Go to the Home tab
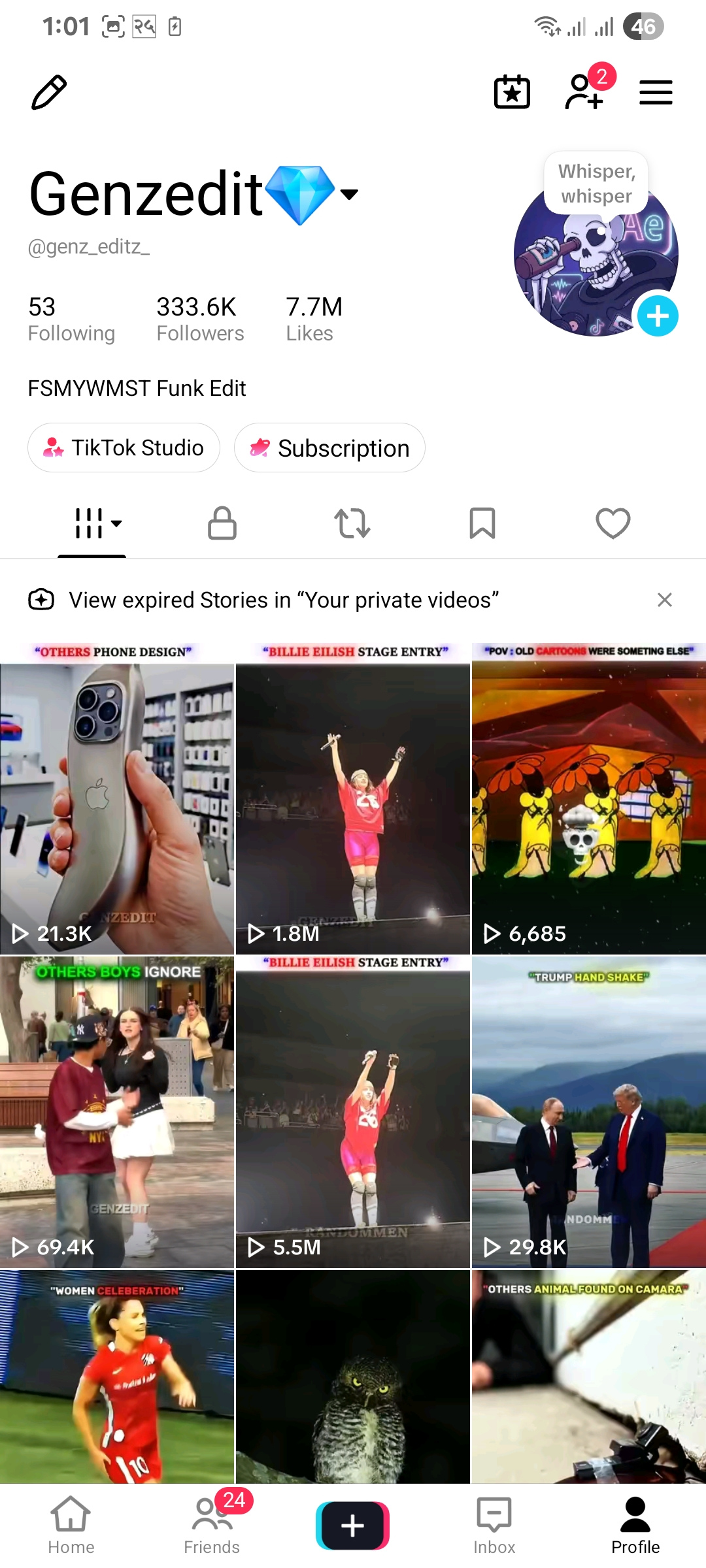Viewport: 706px width, 1568px height. pos(71,1526)
